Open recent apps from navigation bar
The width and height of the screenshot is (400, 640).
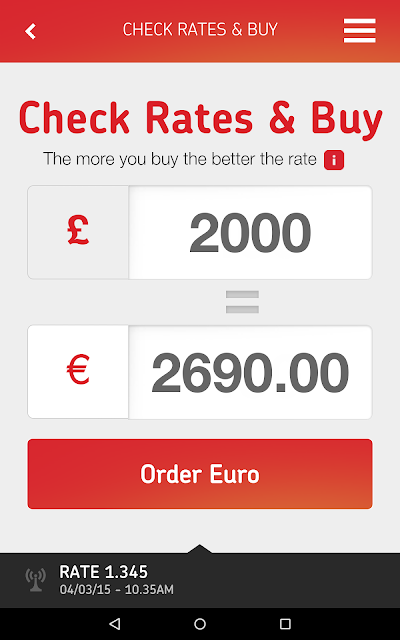pyautogui.click(x=285, y=624)
